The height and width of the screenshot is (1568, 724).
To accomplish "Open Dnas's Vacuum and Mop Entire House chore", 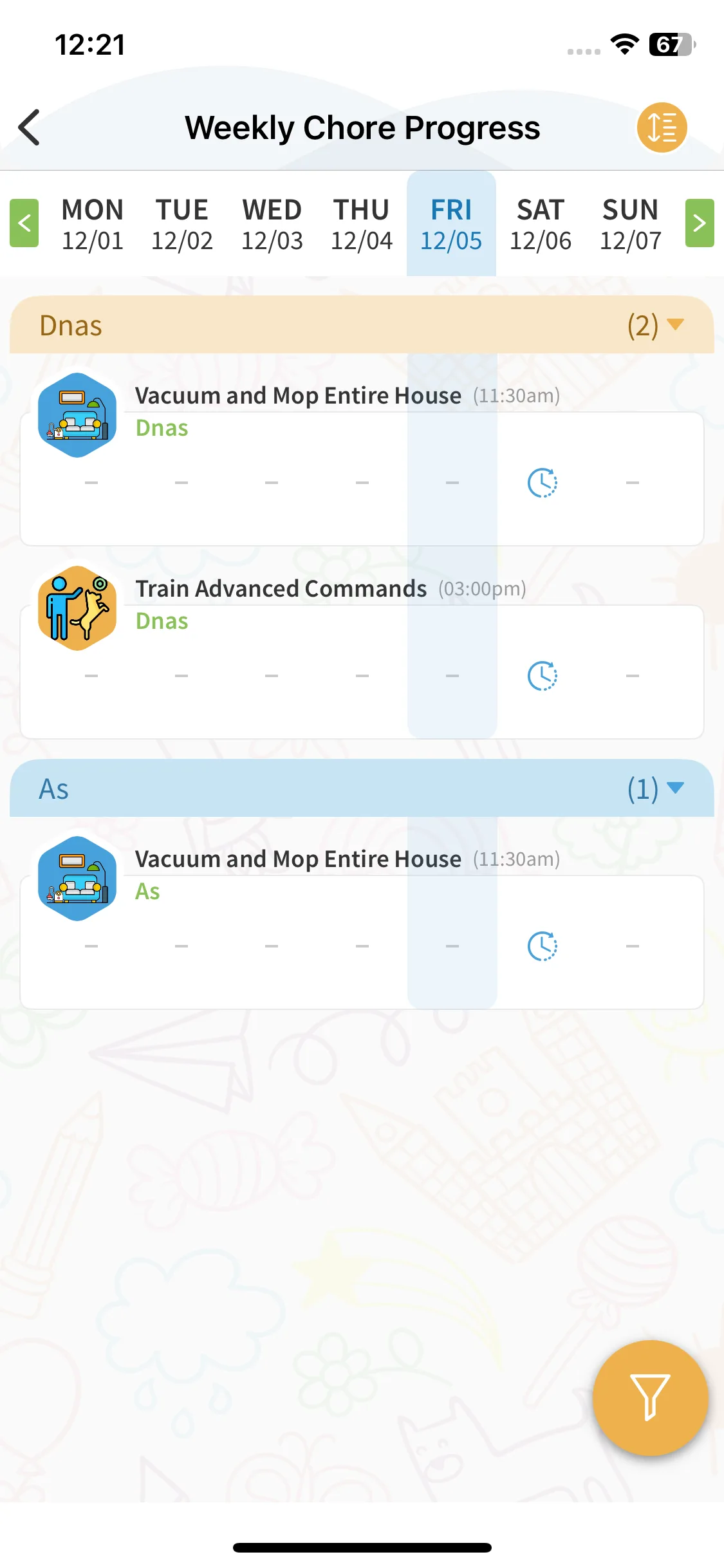I will click(x=297, y=396).
